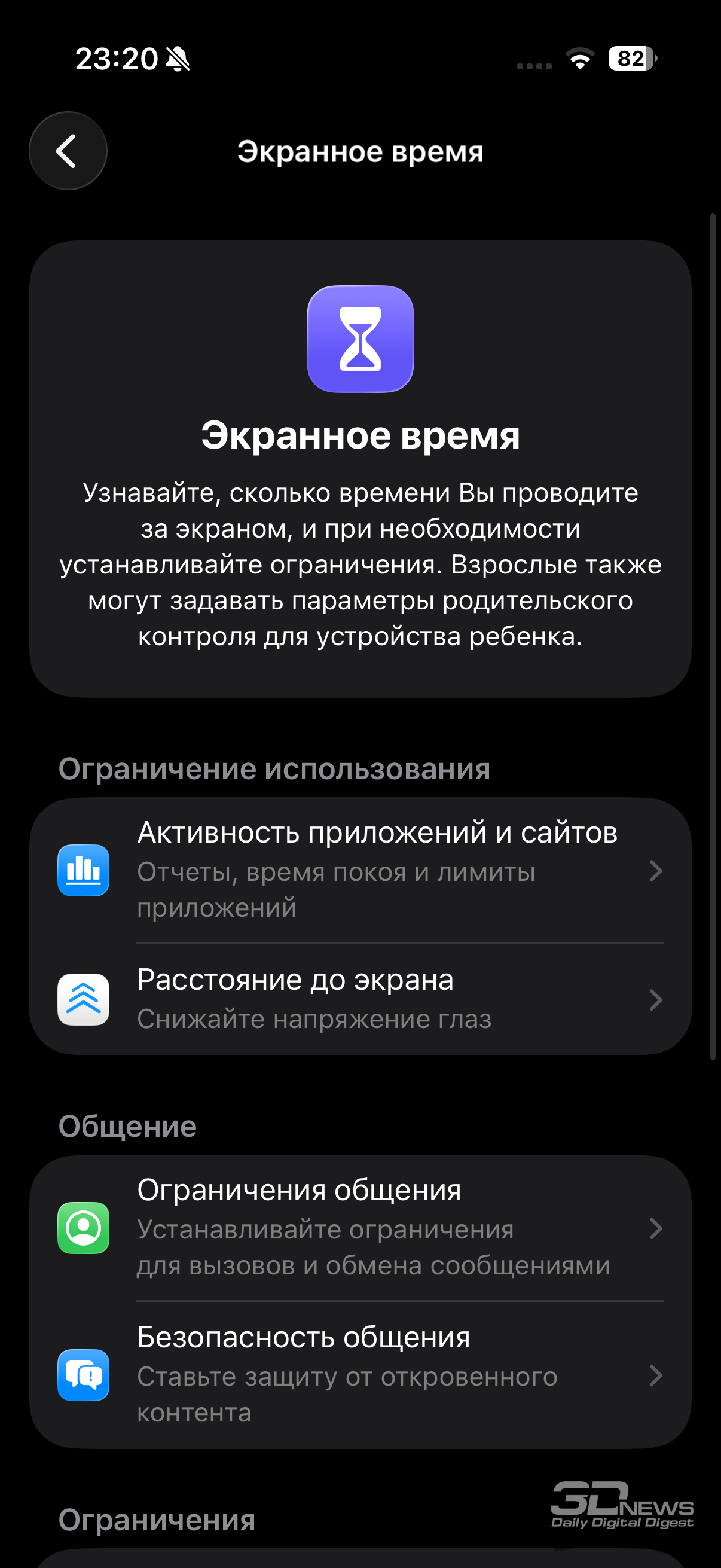
Task: Go back from Экранное время
Action: 68,151
